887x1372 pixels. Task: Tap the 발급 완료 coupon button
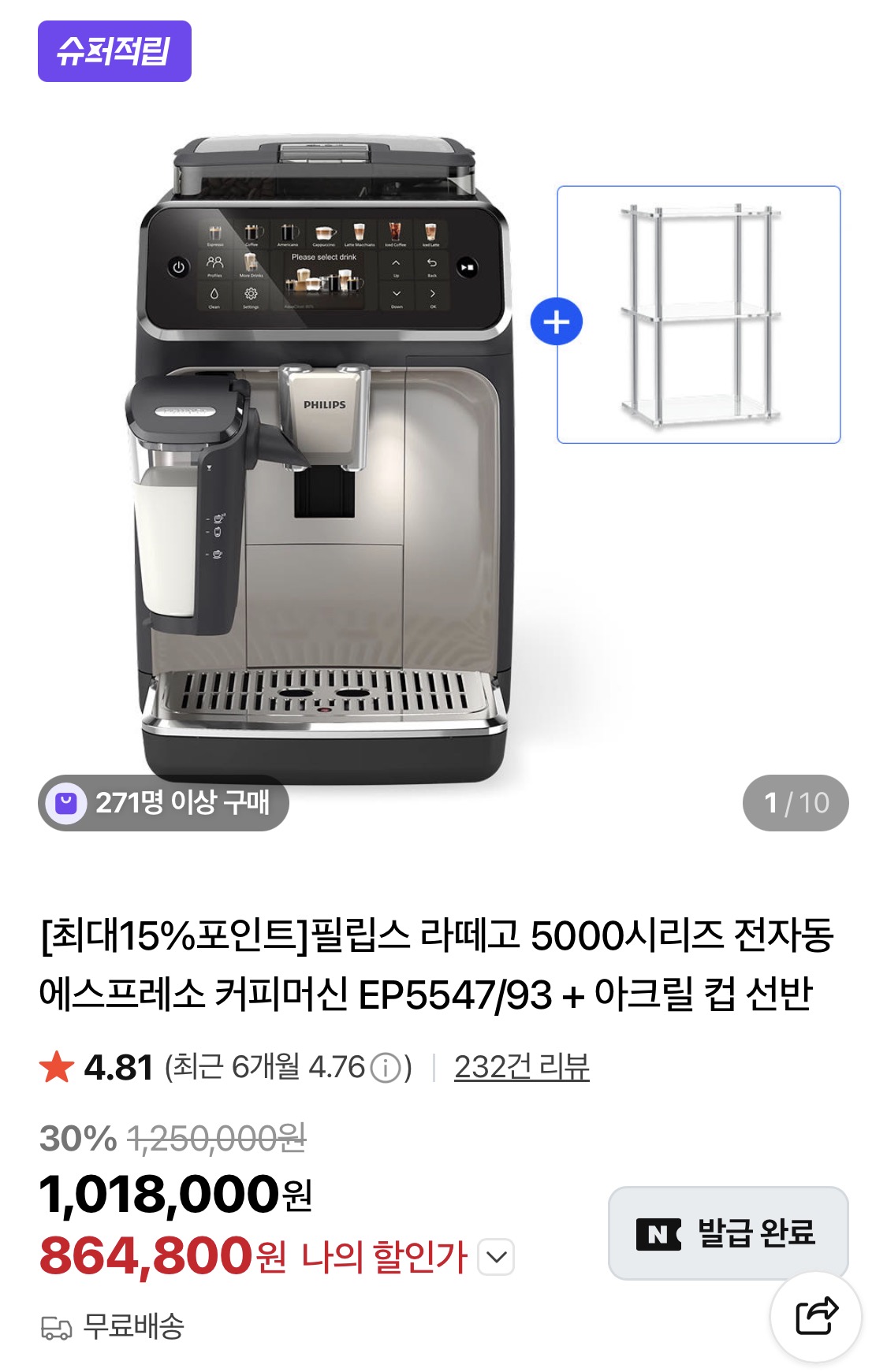(727, 1233)
